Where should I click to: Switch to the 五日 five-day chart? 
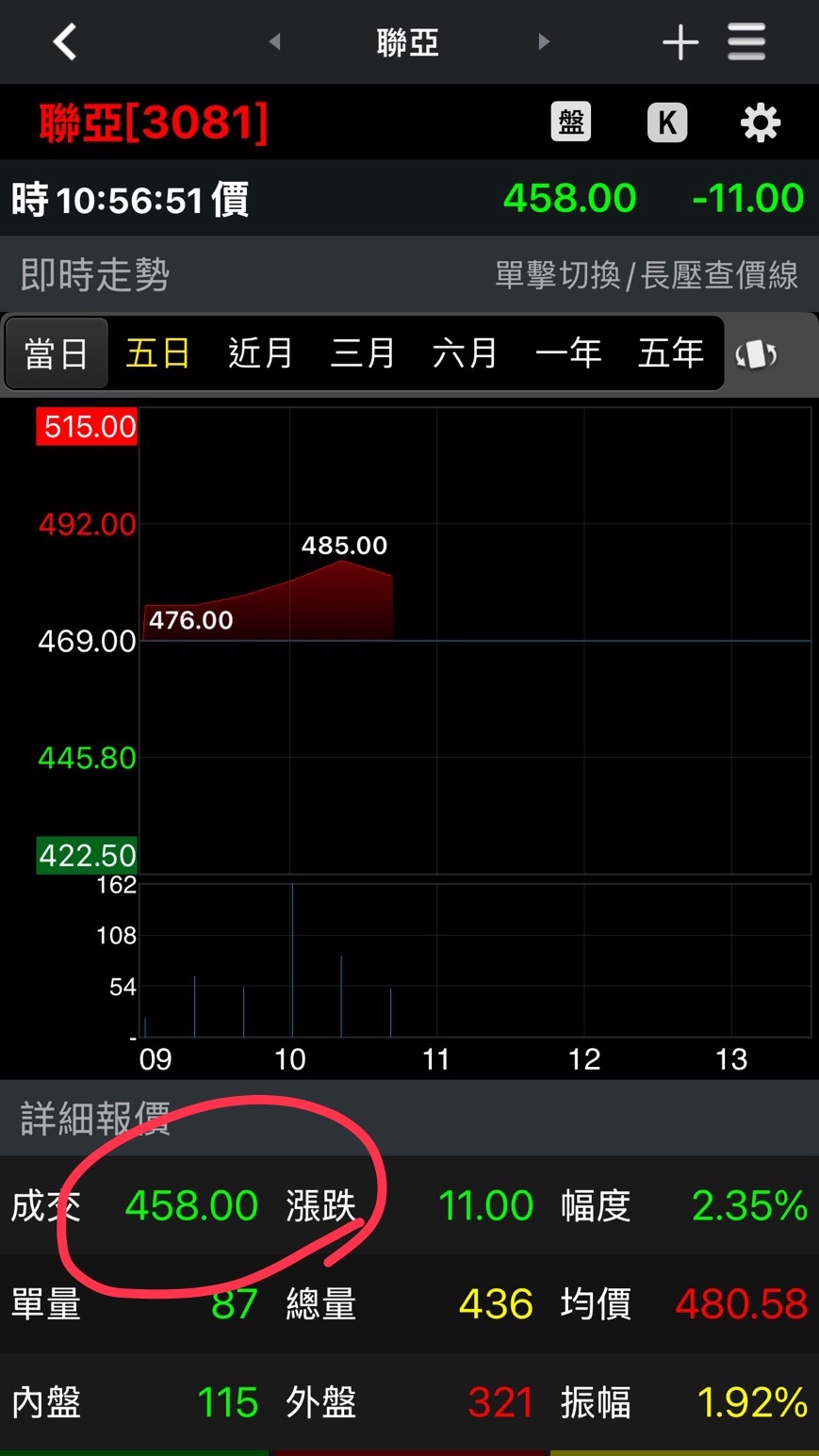click(x=158, y=354)
